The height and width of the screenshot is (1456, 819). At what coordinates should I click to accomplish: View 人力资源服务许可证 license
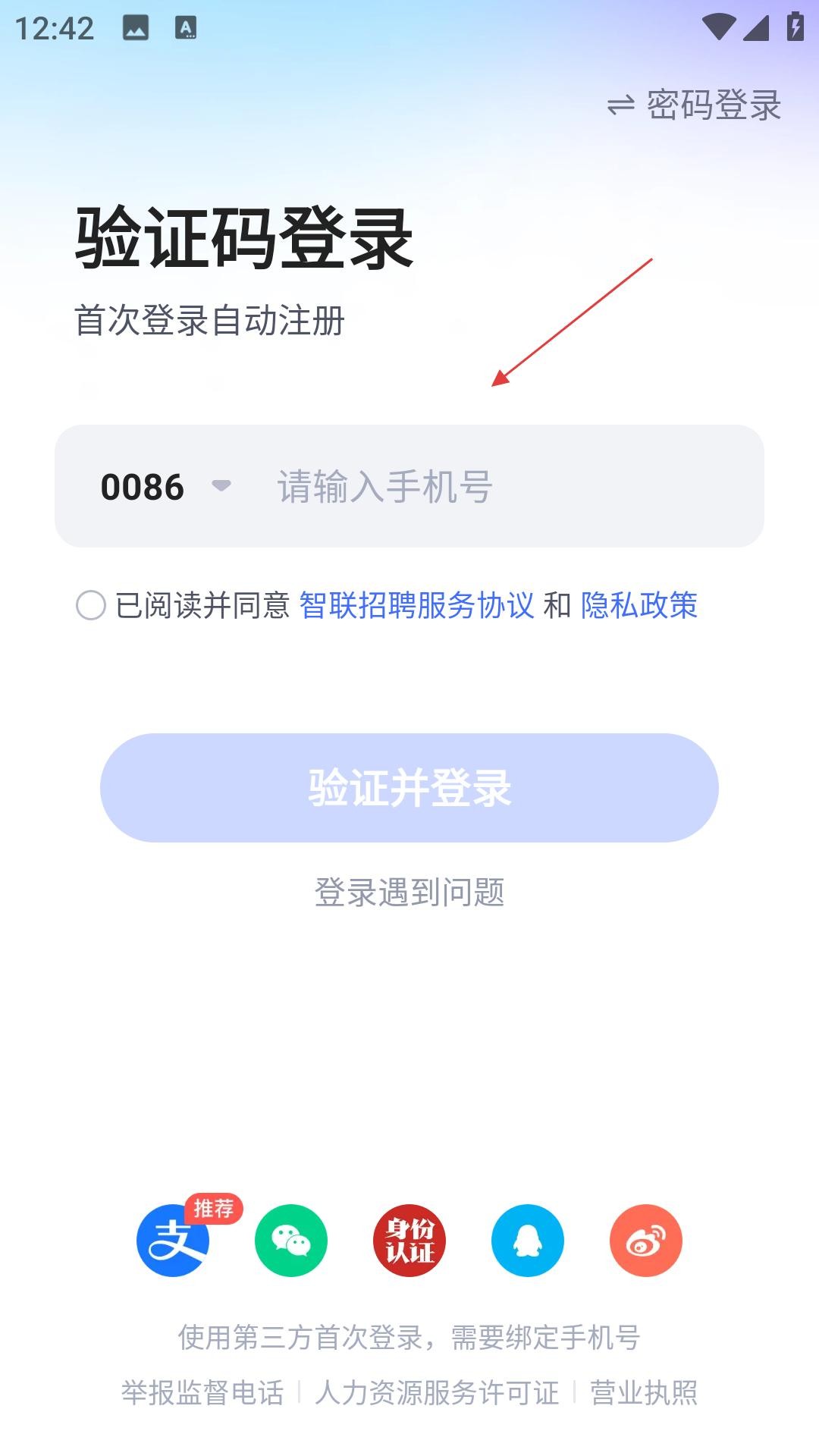click(x=437, y=1392)
